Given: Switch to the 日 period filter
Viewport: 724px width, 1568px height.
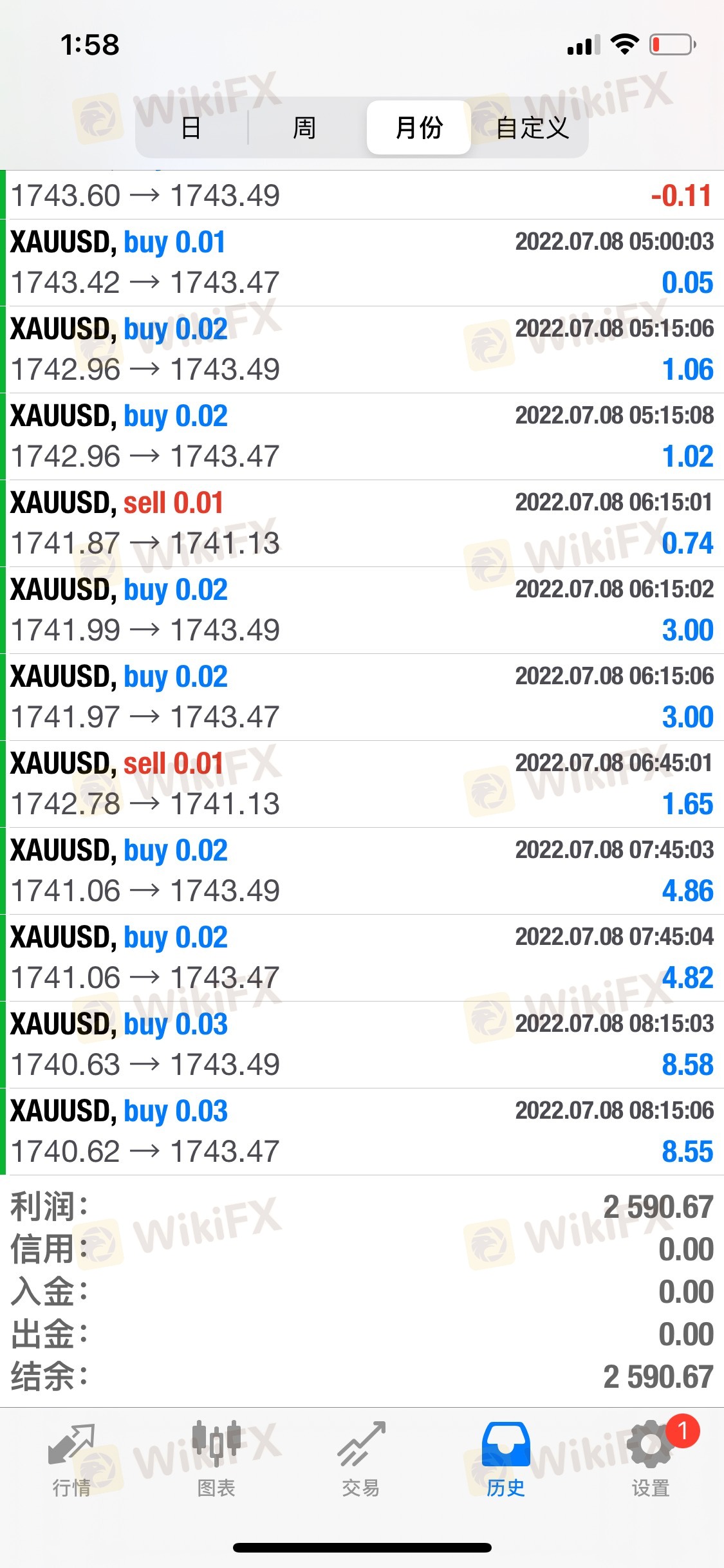Looking at the screenshot, I should 191,127.
